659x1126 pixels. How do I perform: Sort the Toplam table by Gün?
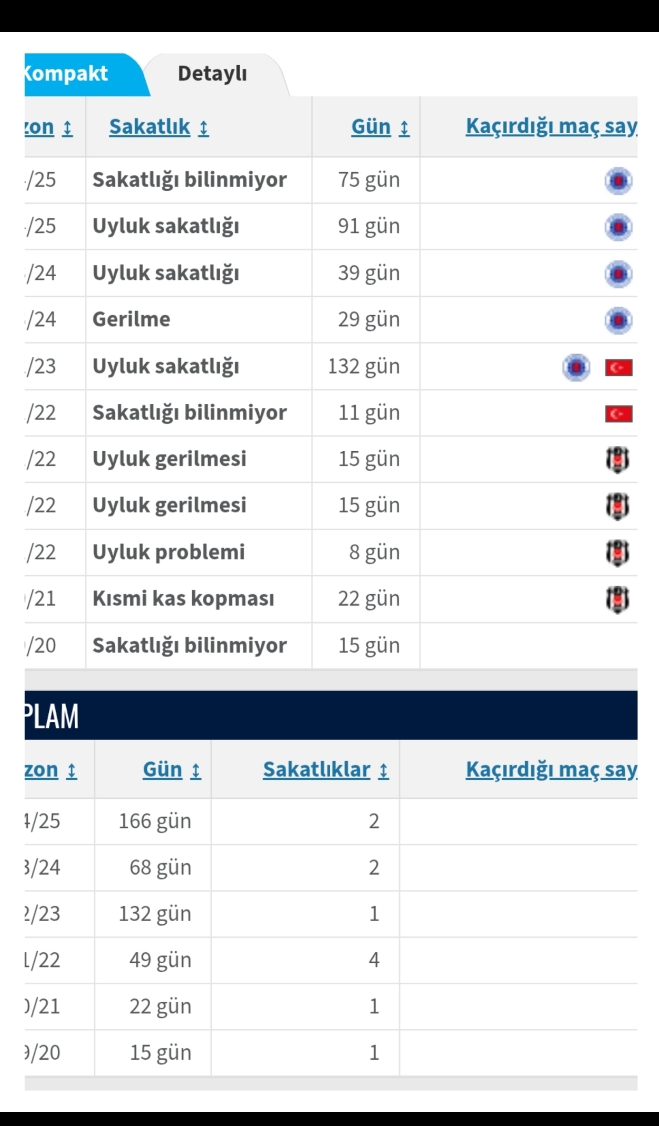pos(172,770)
